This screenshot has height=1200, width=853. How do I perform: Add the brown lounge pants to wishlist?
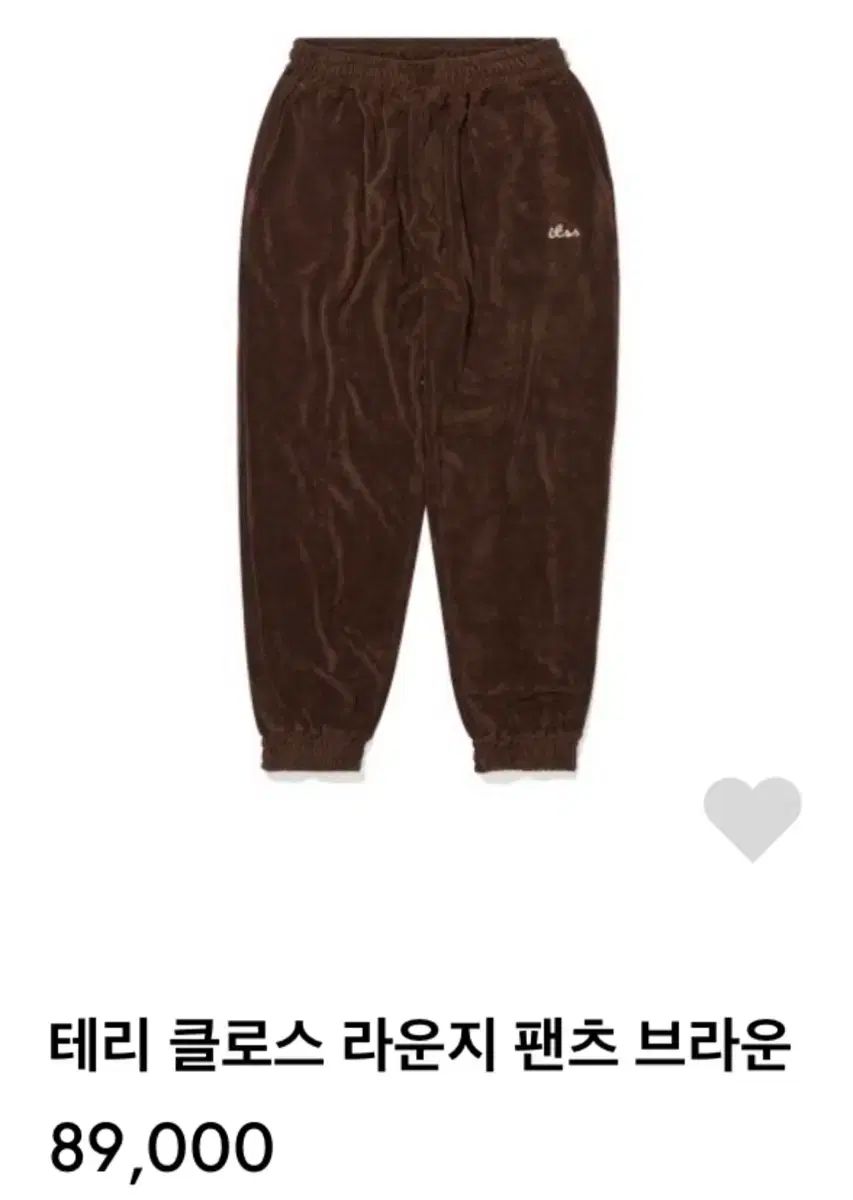(752, 818)
